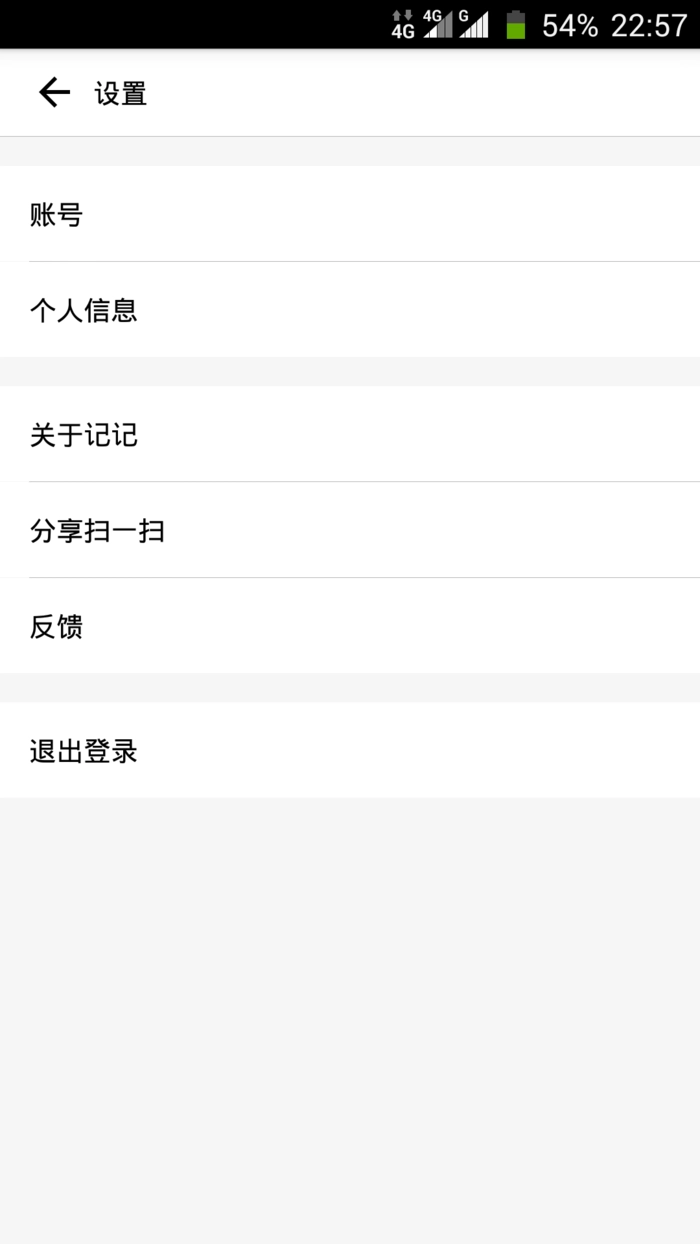The image size is (700, 1244).
Task: Tap 退出登录 to log out
Action: tap(350, 750)
